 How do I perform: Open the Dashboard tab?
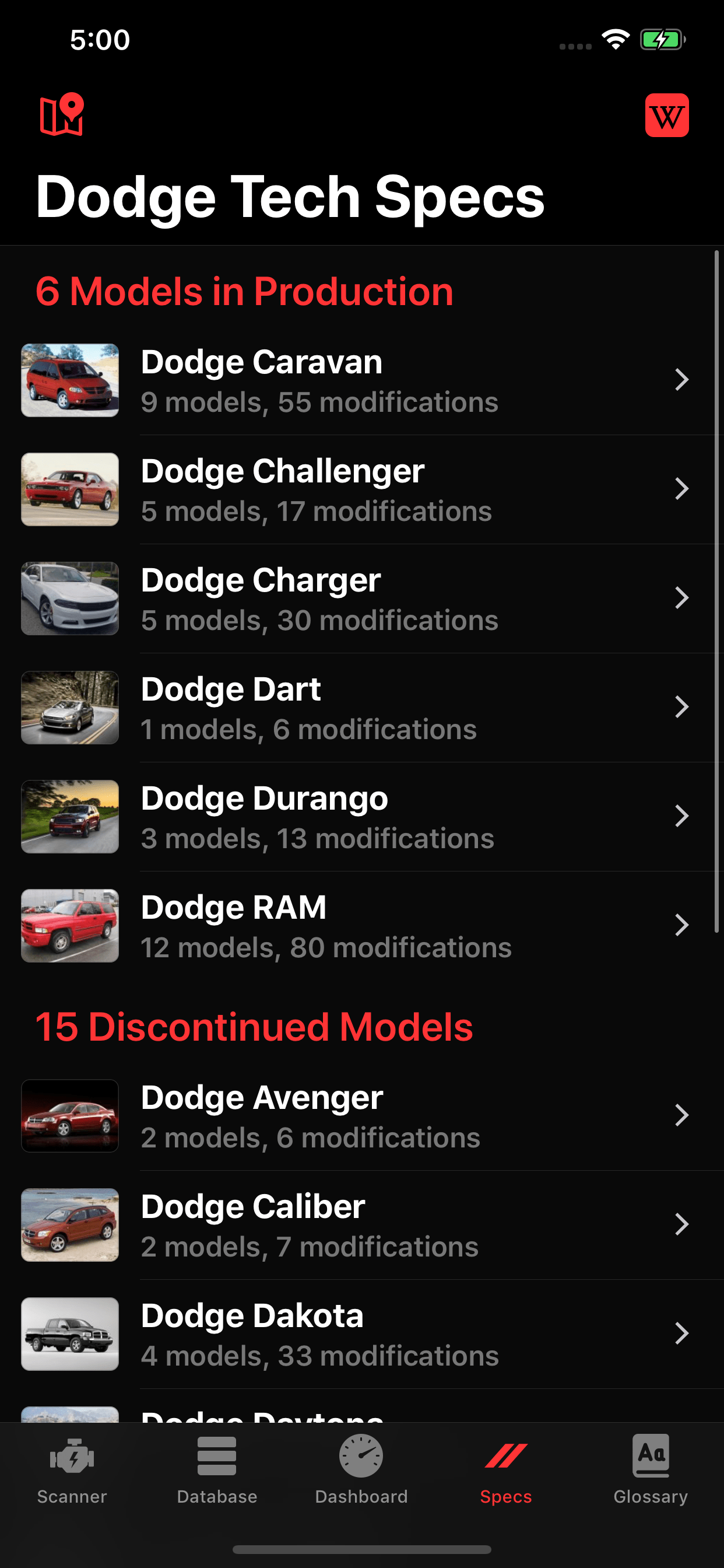[x=361, y=1468]
